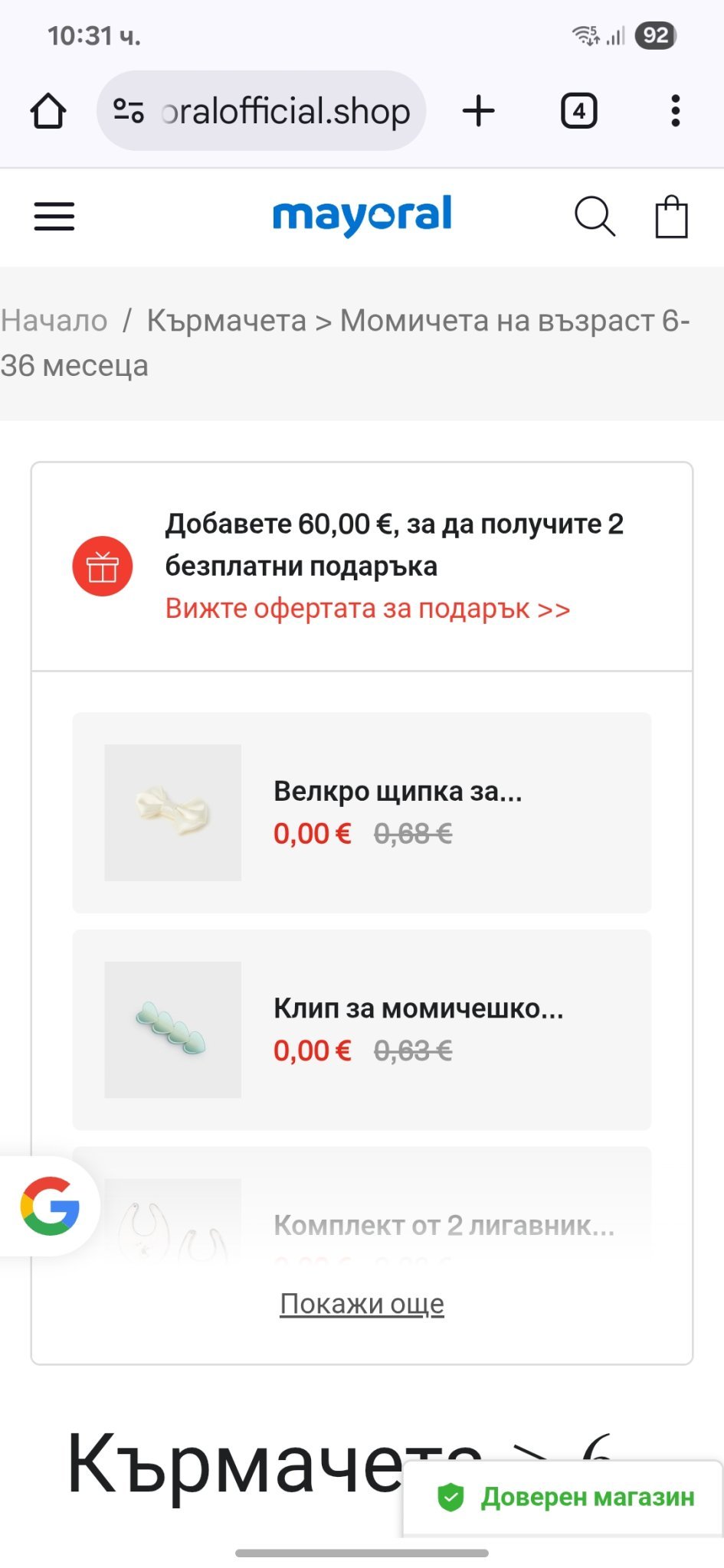Show the open tabs switcher
Viewport: 724px width, 1568px height.
click(x=578, y=111)
